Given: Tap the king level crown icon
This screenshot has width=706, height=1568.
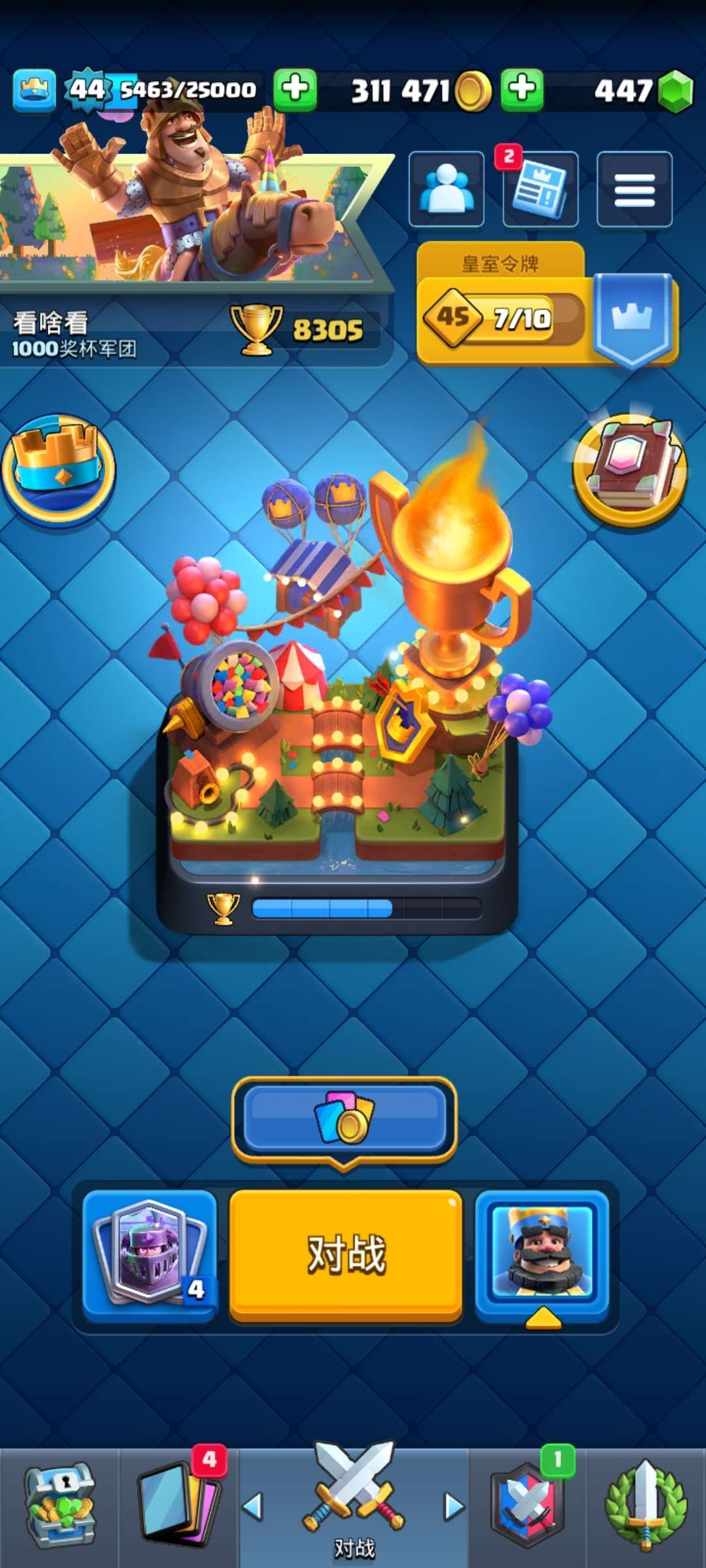Looking at the screenshot, I should [x=34, y=90].
